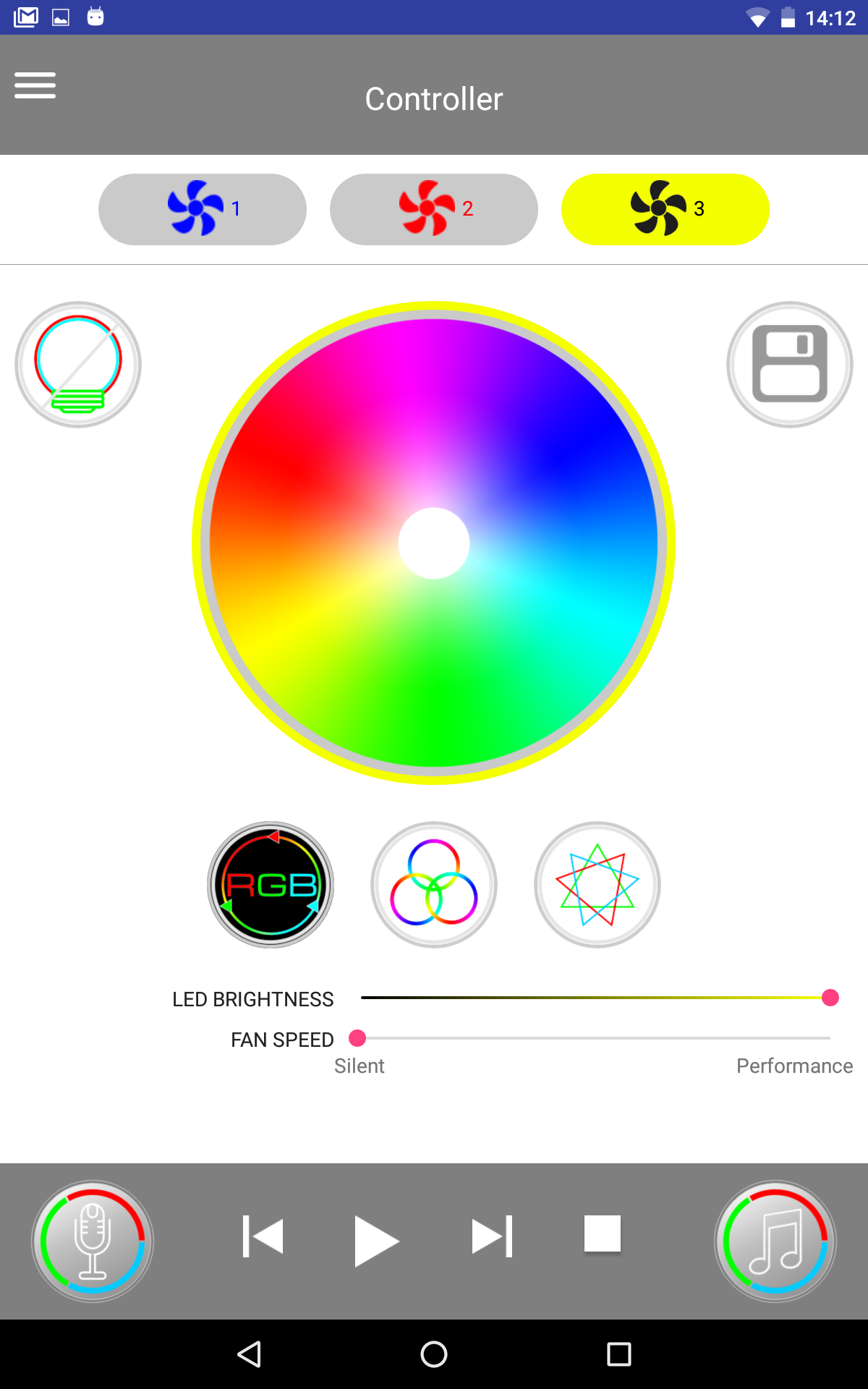Go back using system navigation
868x1389 pixels.
[250, 1354]
